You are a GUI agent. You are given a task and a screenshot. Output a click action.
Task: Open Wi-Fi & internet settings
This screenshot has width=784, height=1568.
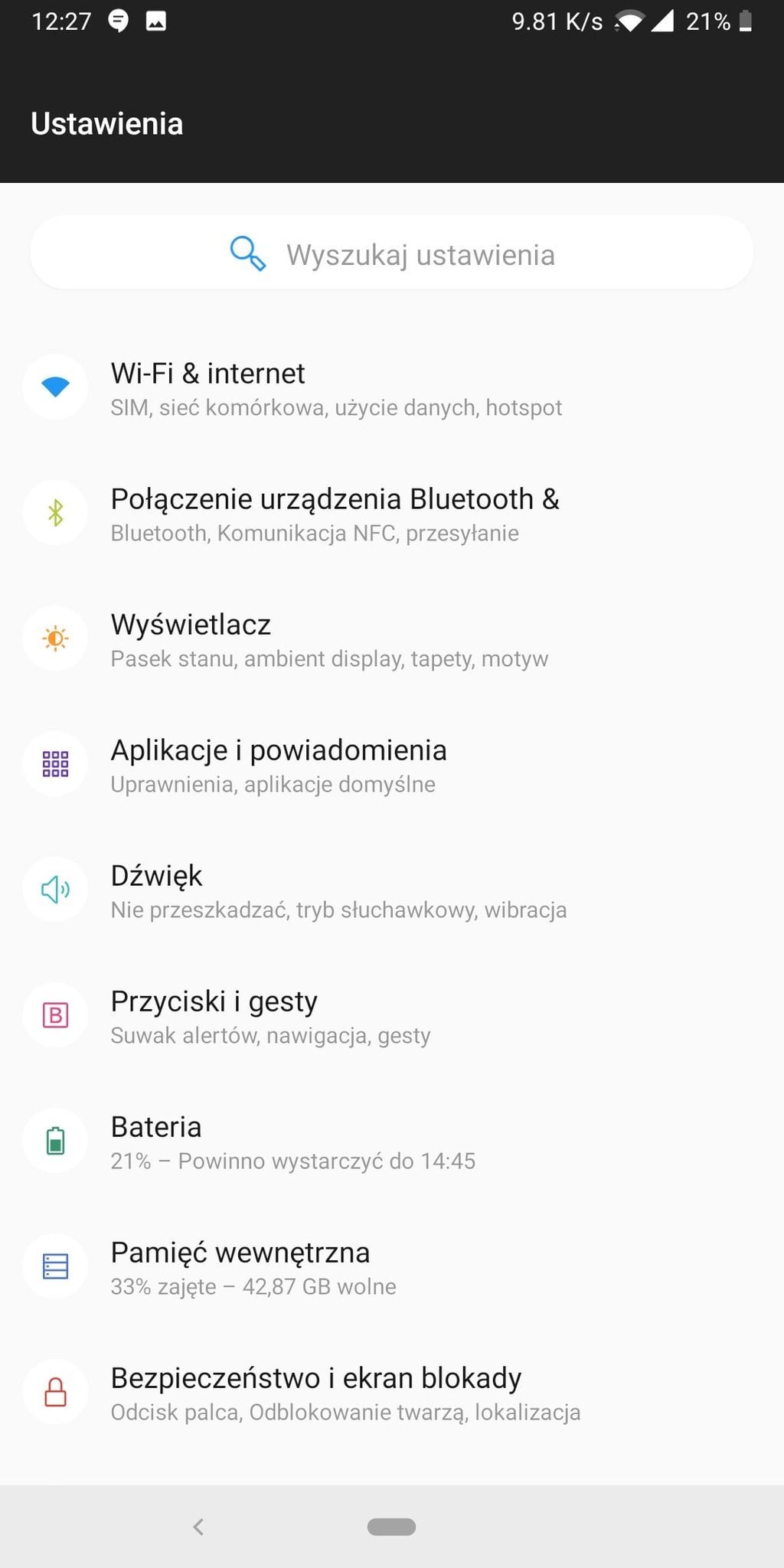point(392,388)
